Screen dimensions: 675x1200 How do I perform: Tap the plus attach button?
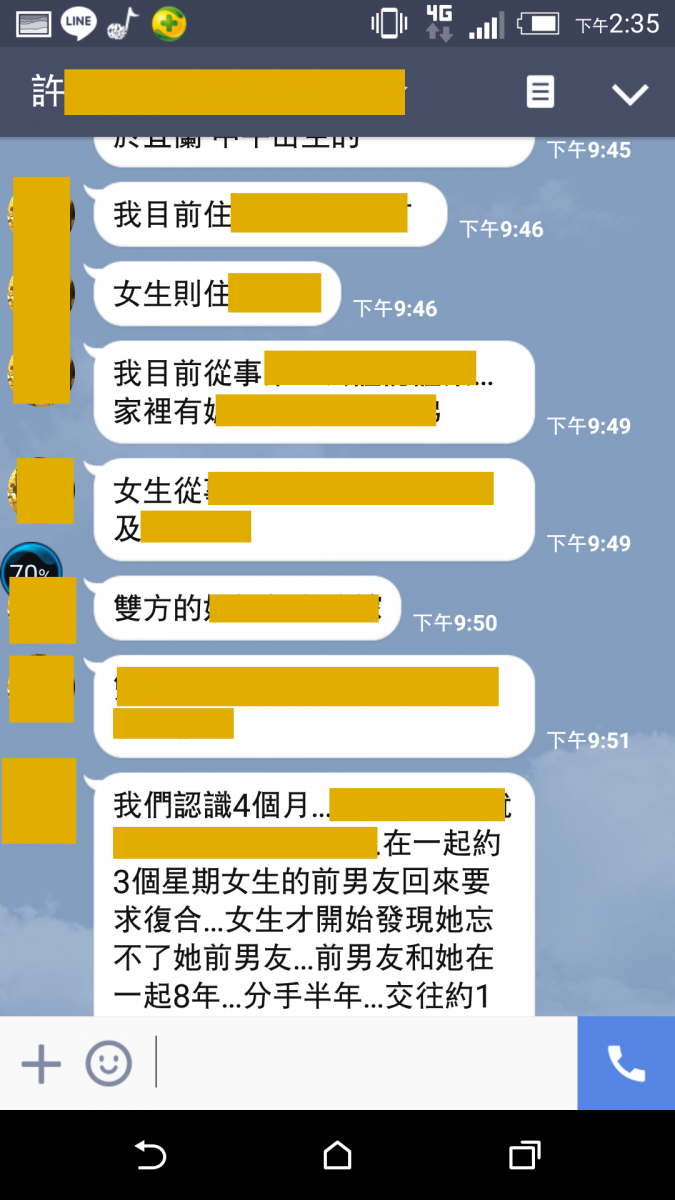pyautogui.click(x=41, y=1064)
